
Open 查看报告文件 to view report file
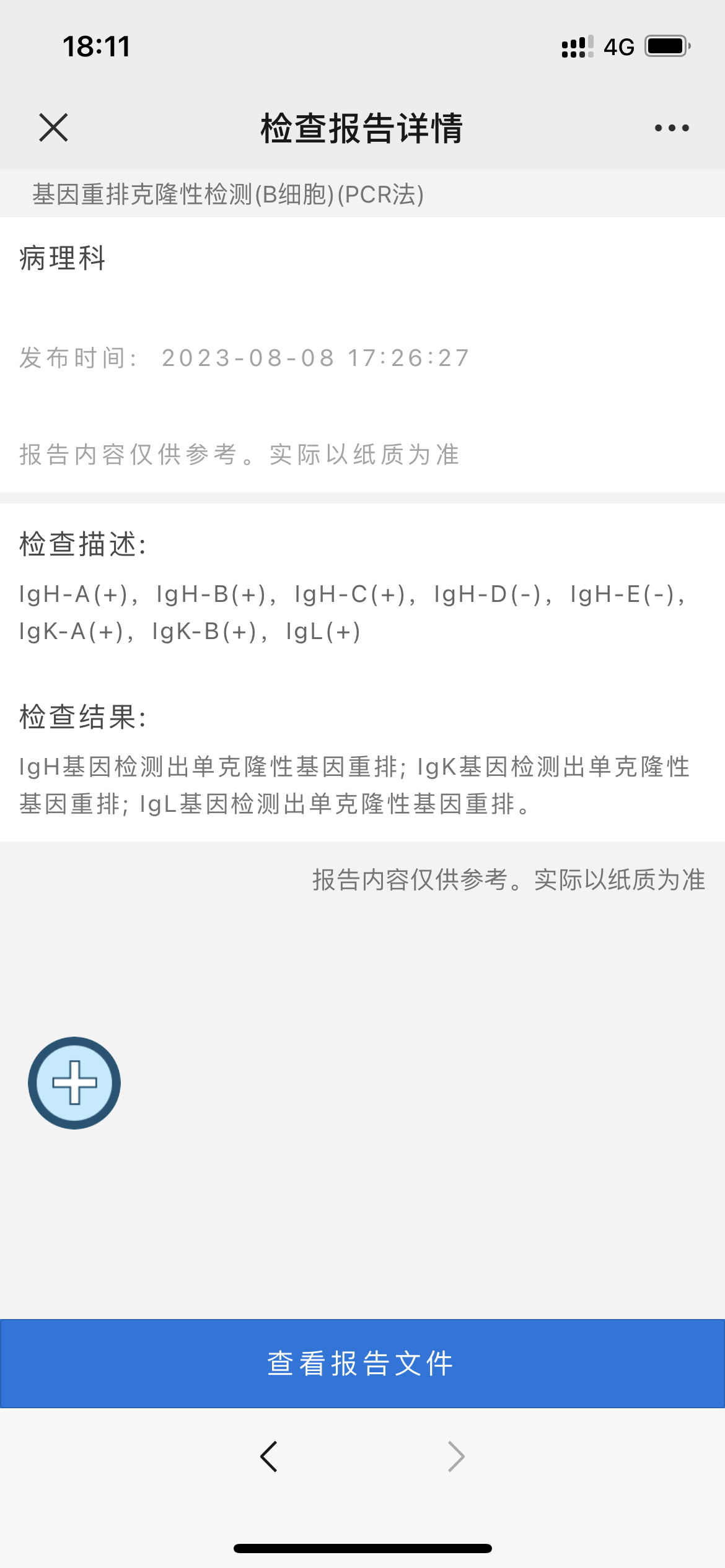pos(362,1363)
